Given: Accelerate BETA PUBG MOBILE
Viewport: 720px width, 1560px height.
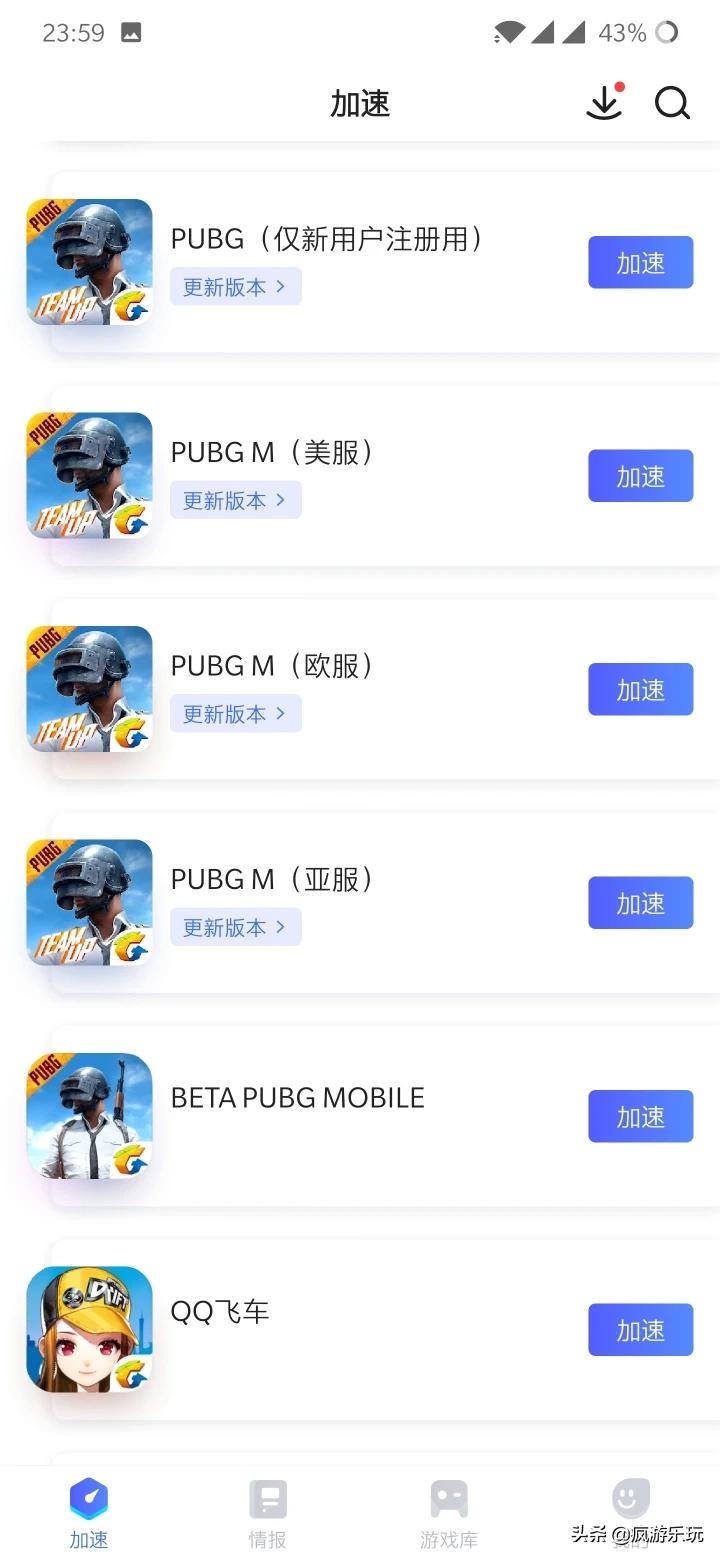Looking at the screenshot, I should click(640, 1116).
